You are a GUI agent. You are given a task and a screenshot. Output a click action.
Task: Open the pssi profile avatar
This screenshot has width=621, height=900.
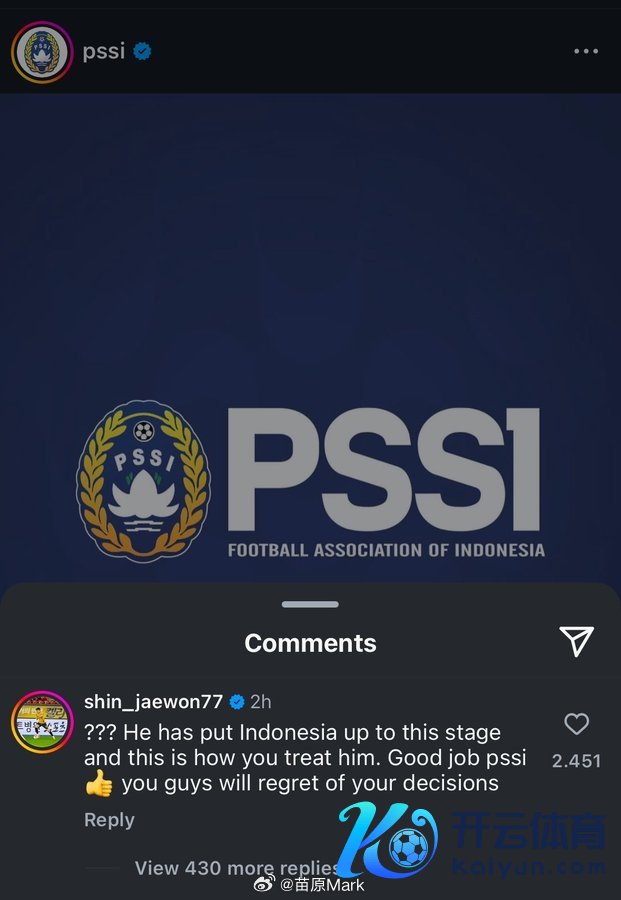click(x=41, y=52)
